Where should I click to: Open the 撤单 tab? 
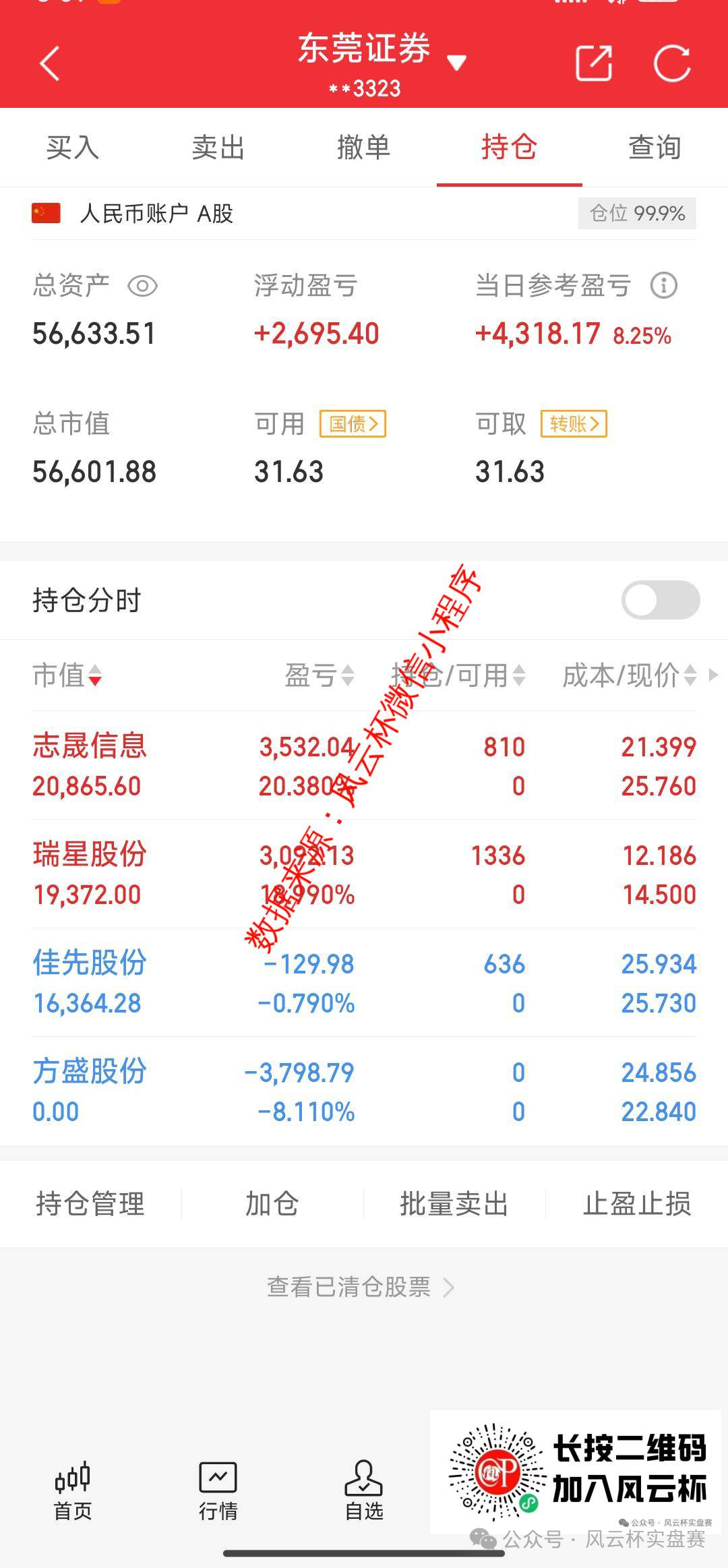coord(364,147)
